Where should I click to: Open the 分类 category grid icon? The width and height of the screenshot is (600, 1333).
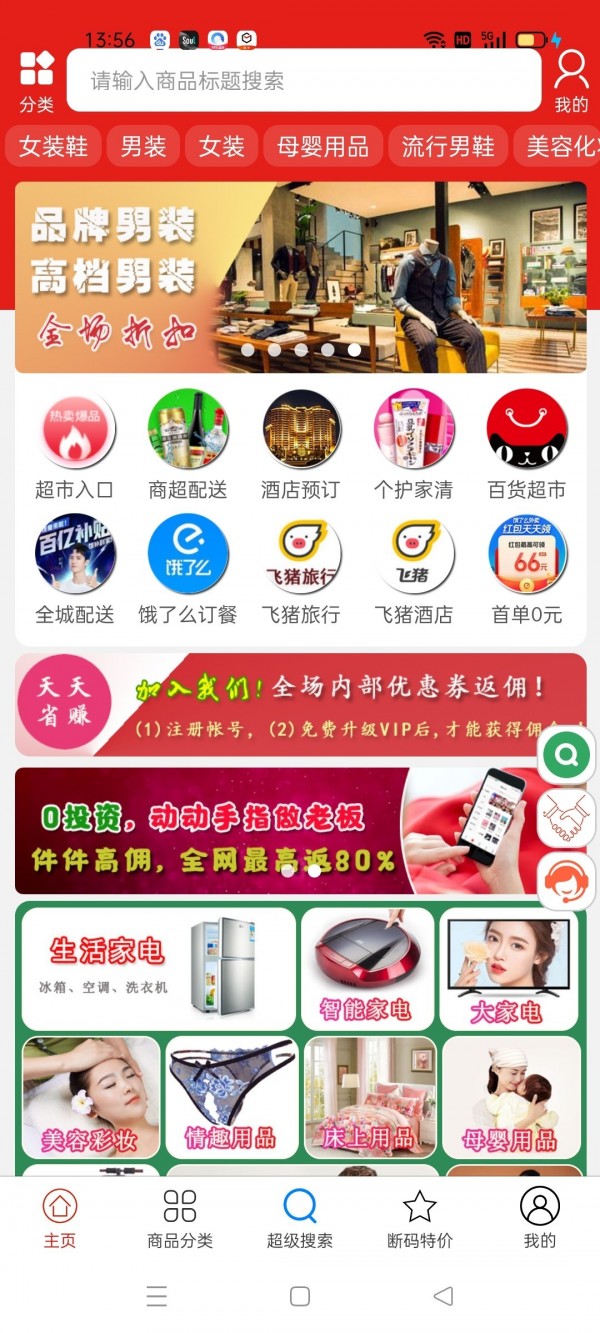[x=36, y=79]
